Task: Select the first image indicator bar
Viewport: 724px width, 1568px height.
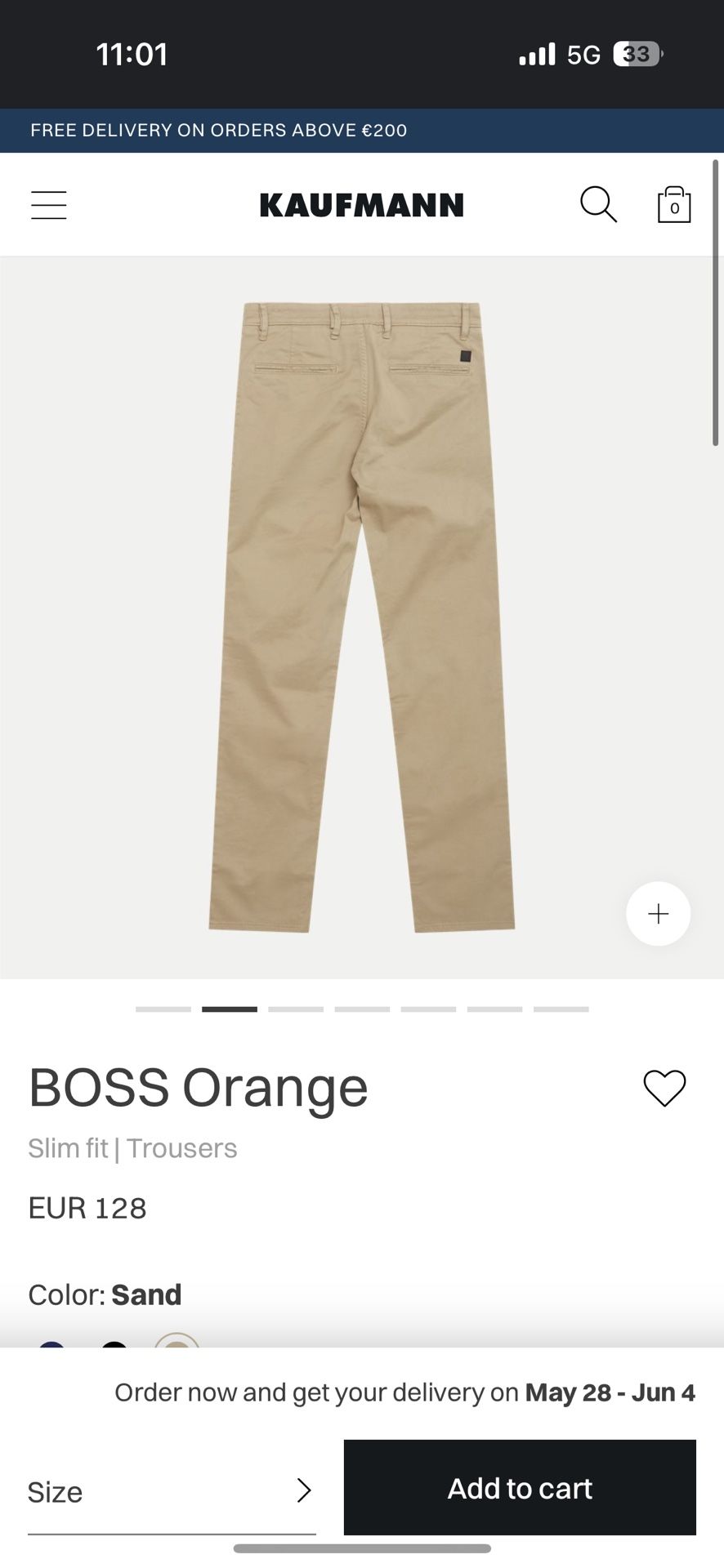Action: (163, 1009)
